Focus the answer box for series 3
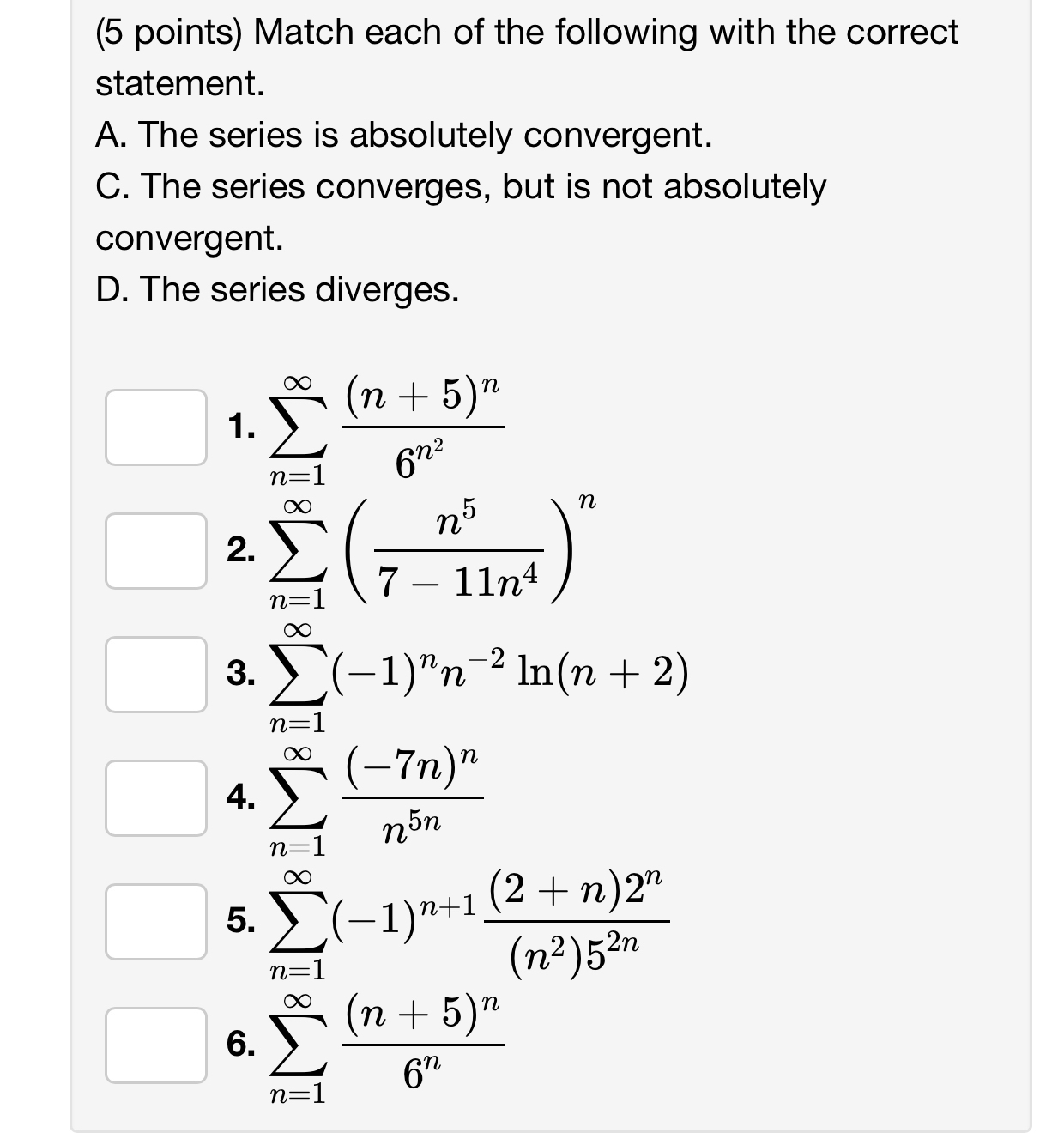The image size is (1064, 1133). pos(156,675)
